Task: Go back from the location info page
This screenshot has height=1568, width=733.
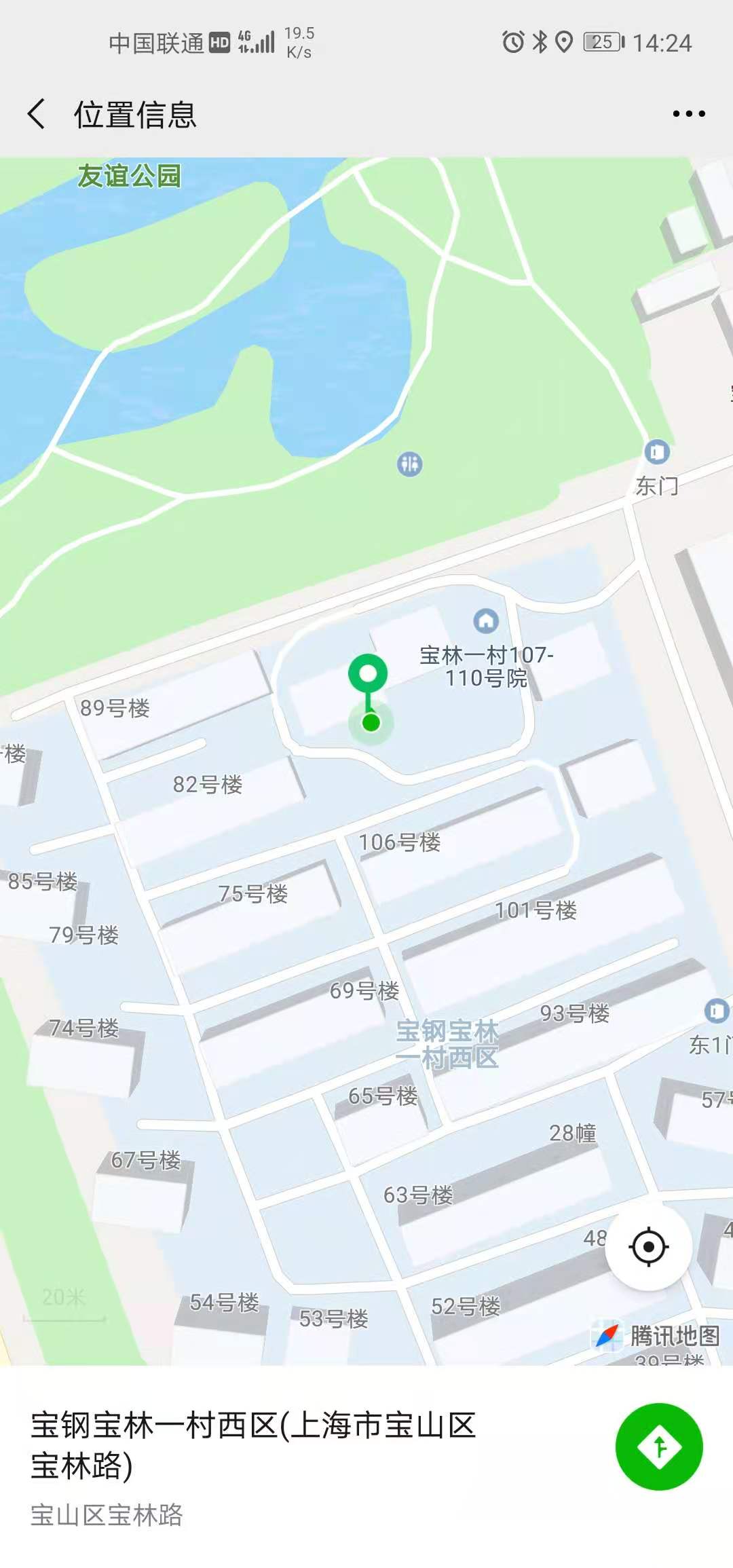Action: [x=37, y=113]
